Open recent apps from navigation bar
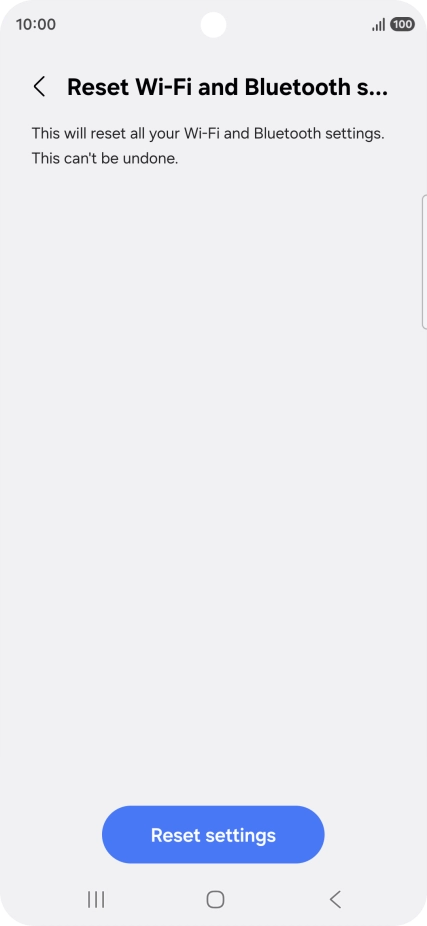This screenshot has width=427, height=926. [x=96, y=899]
